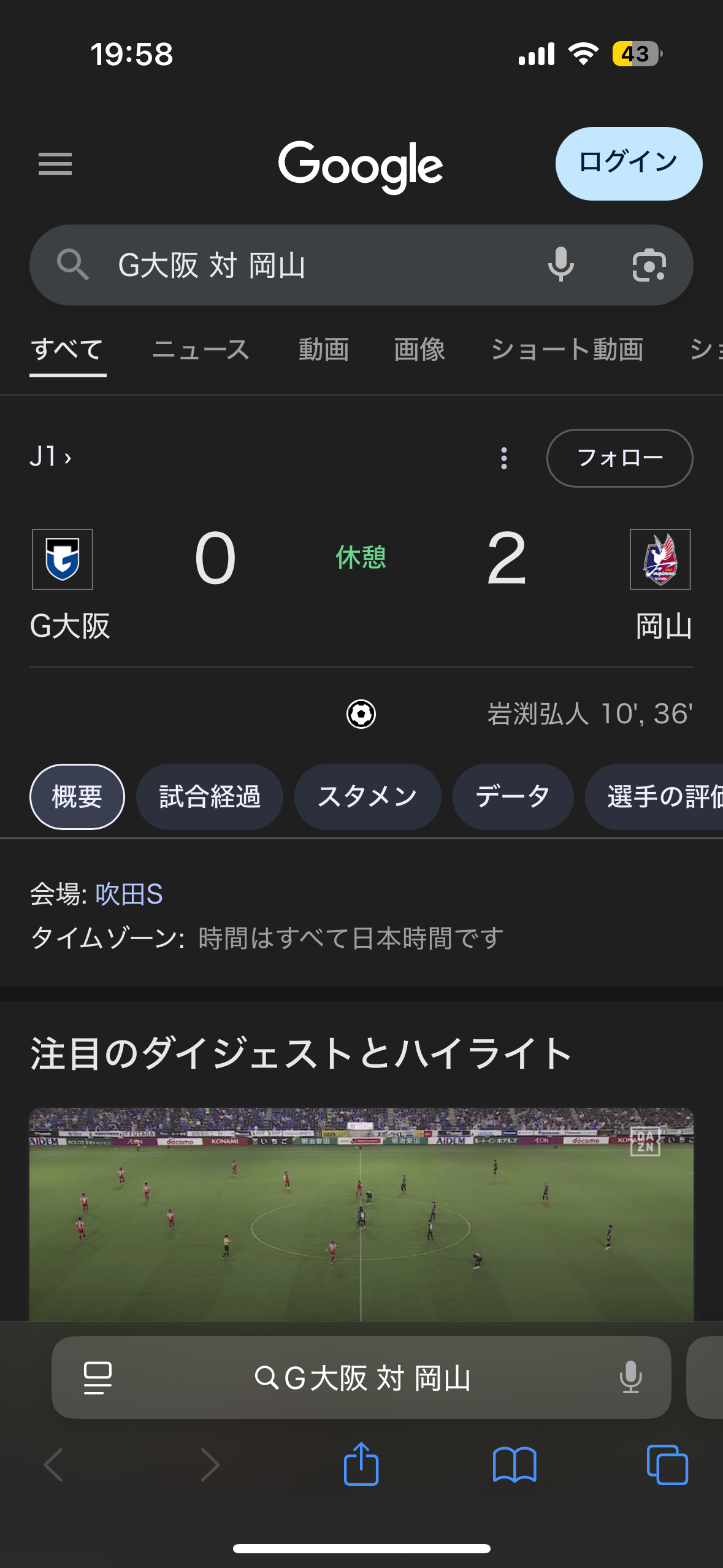Screen dimensions: 723x1568
Task: Open Safari bookmarks
Action: click(x=515, y=1464)
